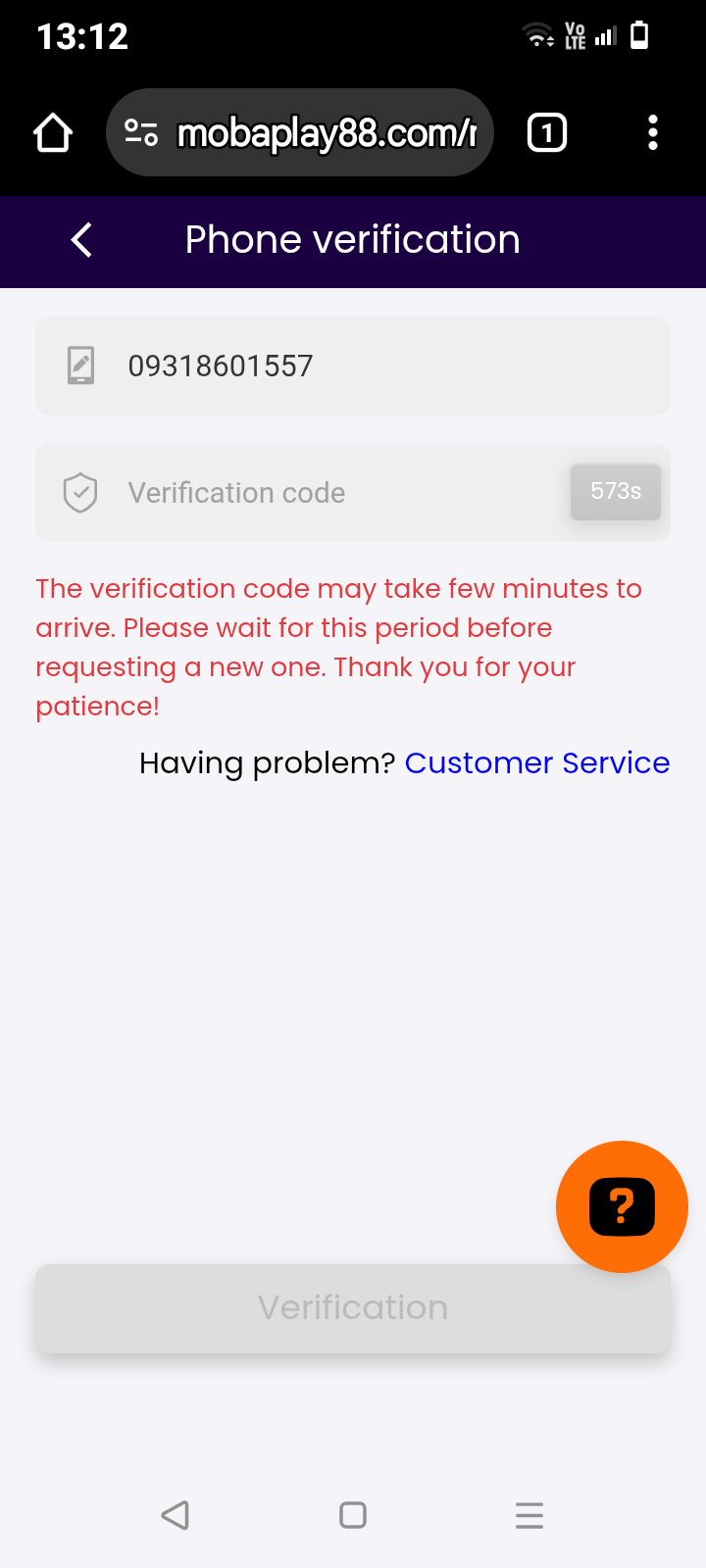Open the browser home page

coord(53,132)
